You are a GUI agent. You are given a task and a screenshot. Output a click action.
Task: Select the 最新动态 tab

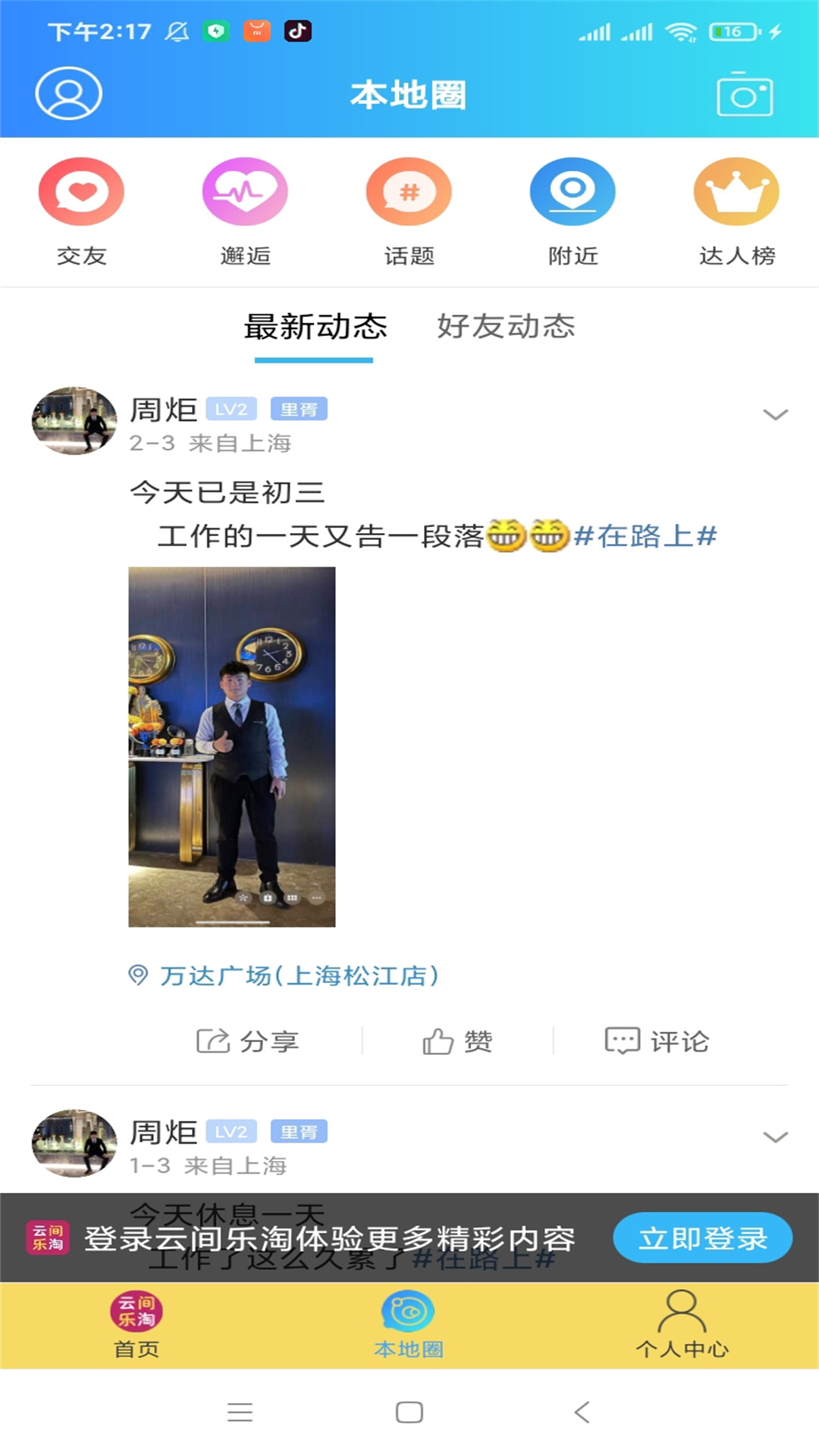[x=315, y=327]
